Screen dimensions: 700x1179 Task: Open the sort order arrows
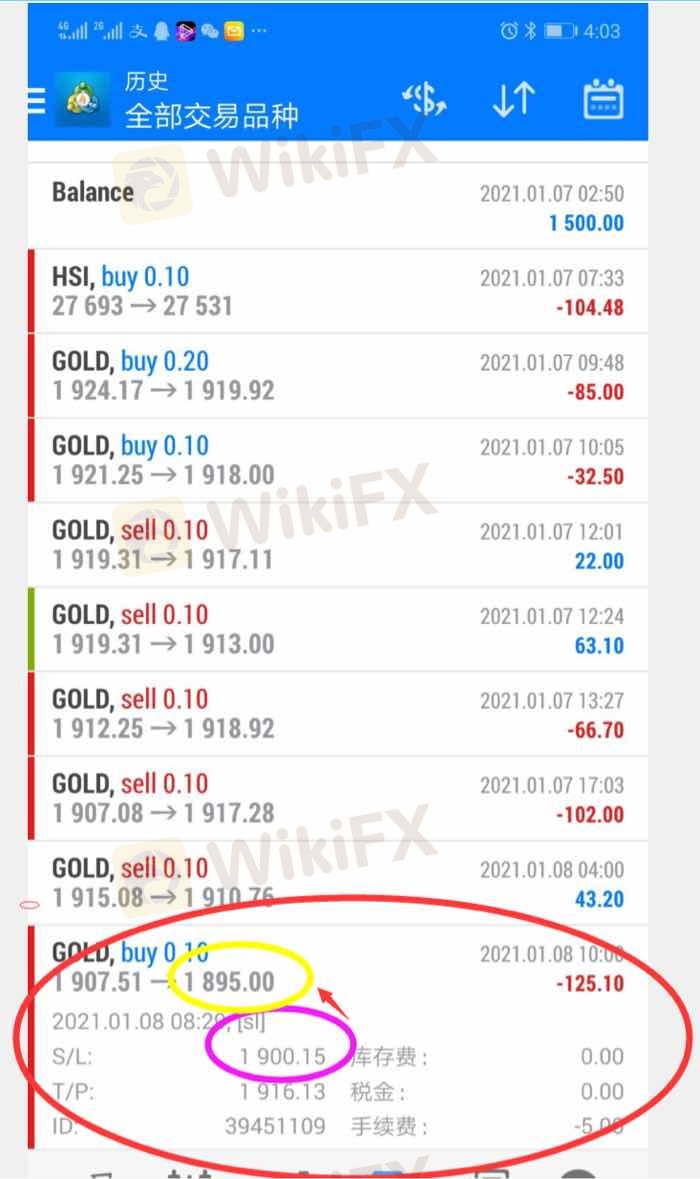[x=514, y=100]
